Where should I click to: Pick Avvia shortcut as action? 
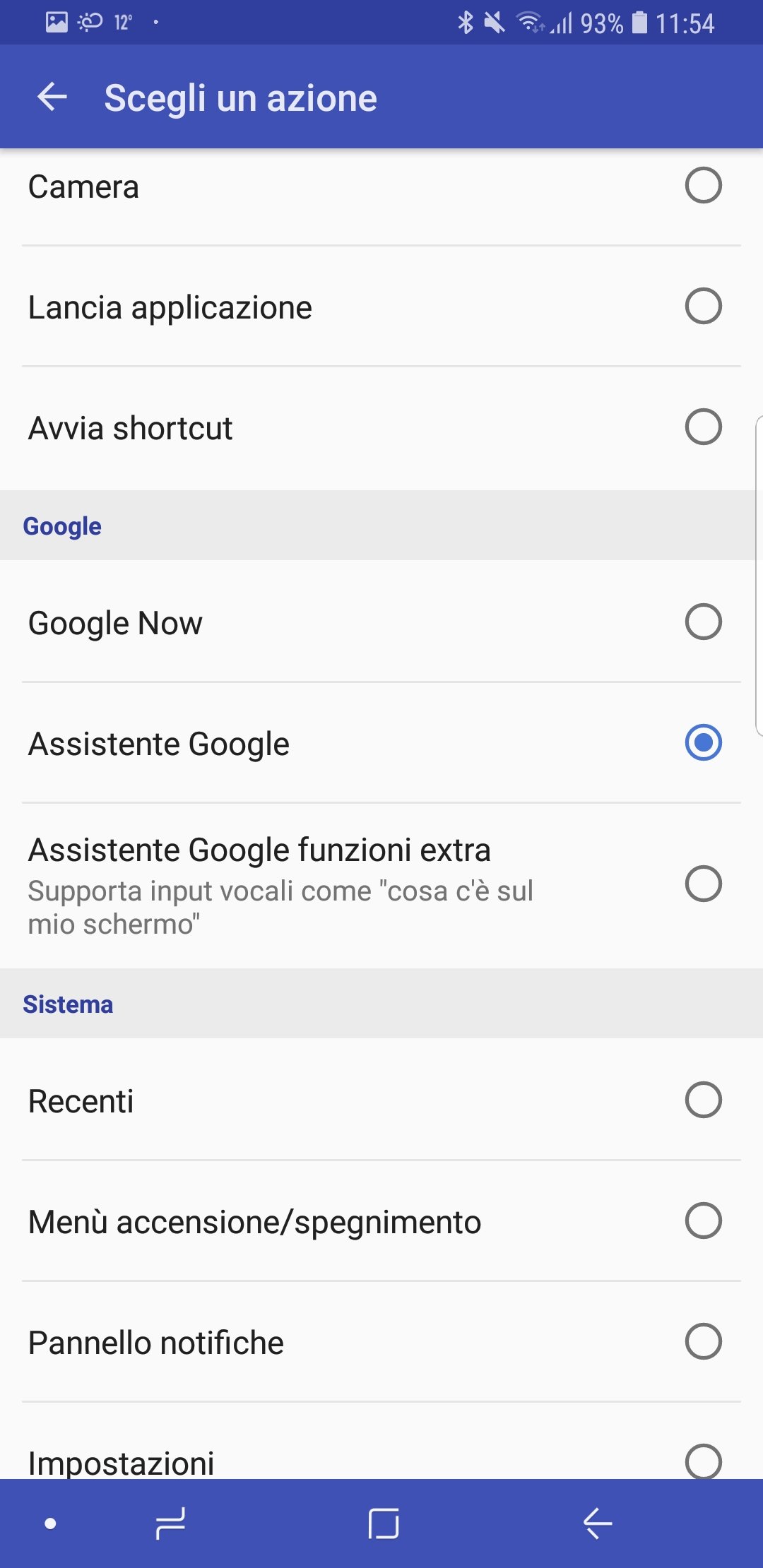pyautogui.click(x=703, y=427)
